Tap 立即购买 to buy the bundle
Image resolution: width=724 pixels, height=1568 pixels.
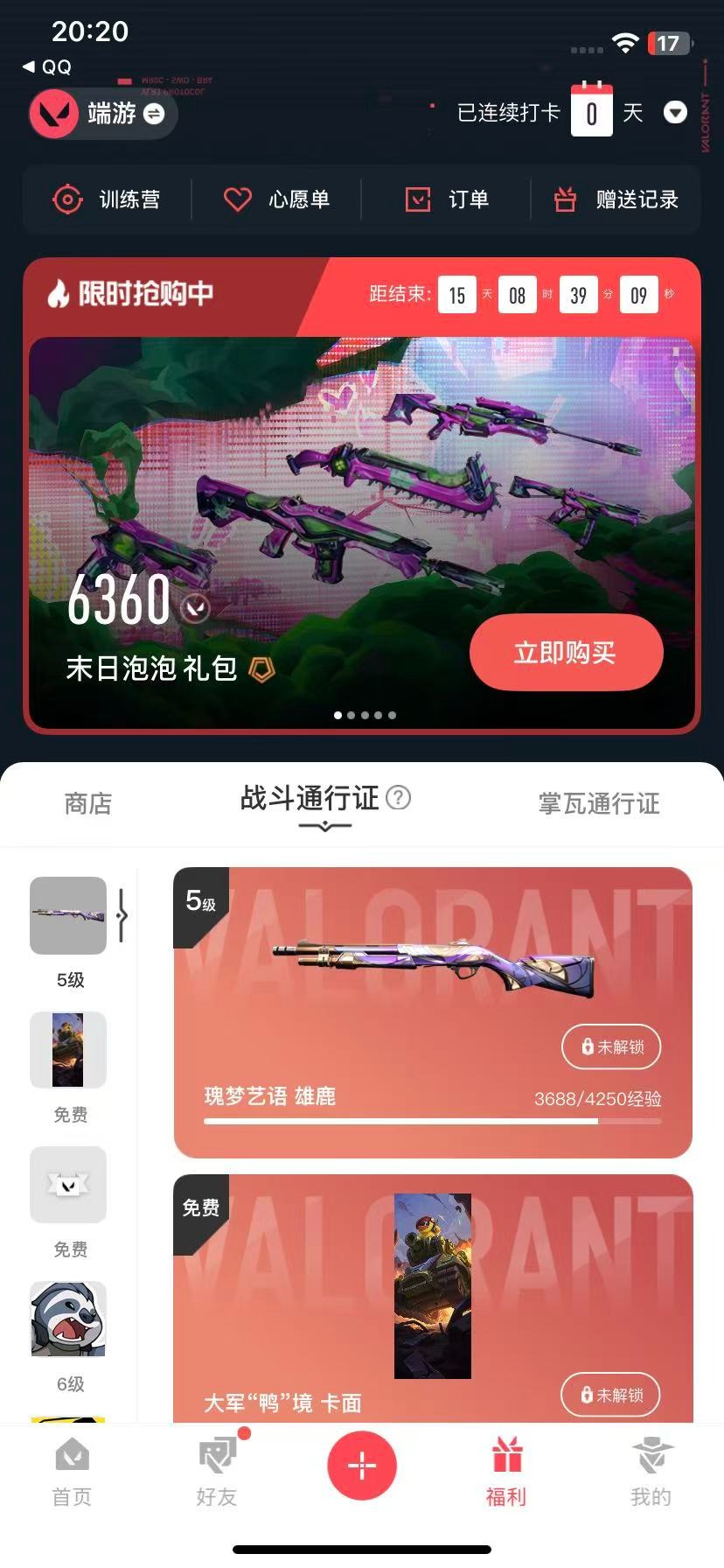tap(565, 652)
